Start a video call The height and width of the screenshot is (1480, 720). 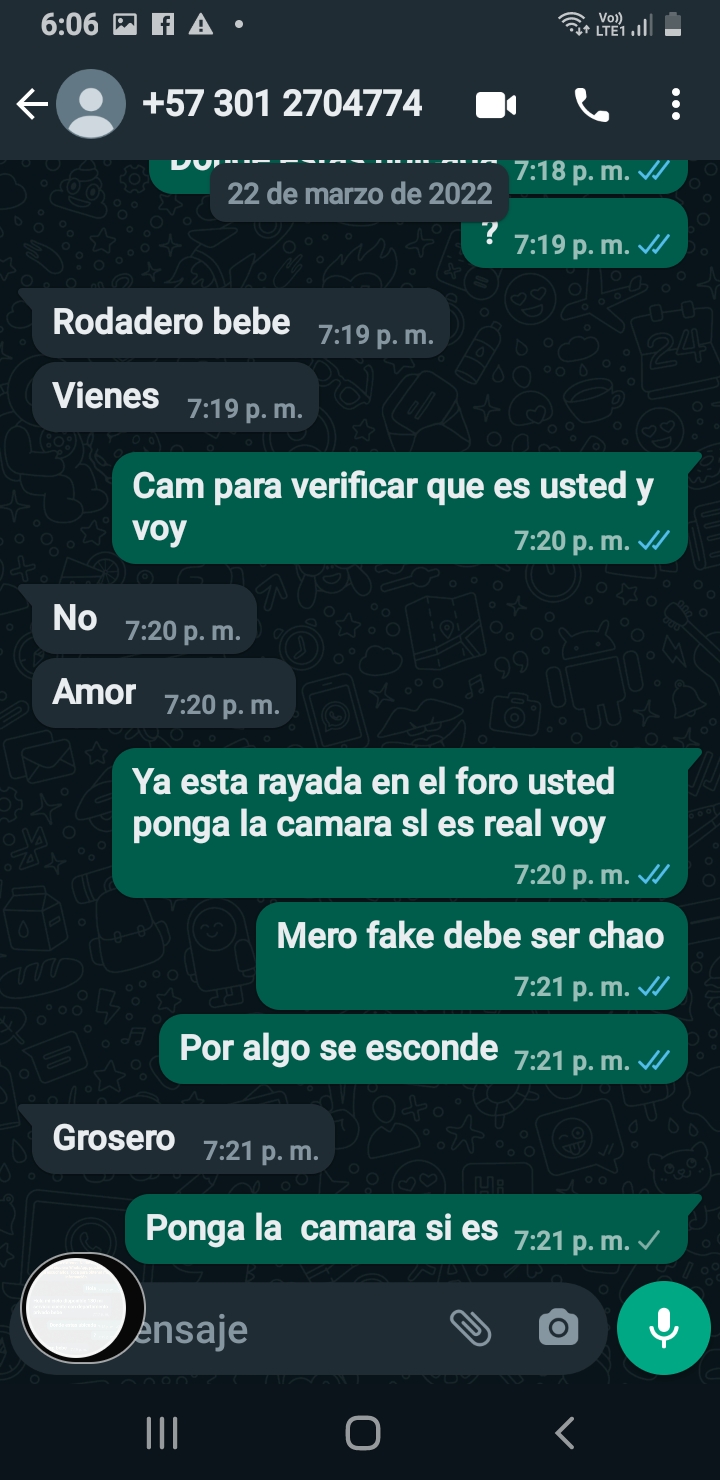coord(496,104)
